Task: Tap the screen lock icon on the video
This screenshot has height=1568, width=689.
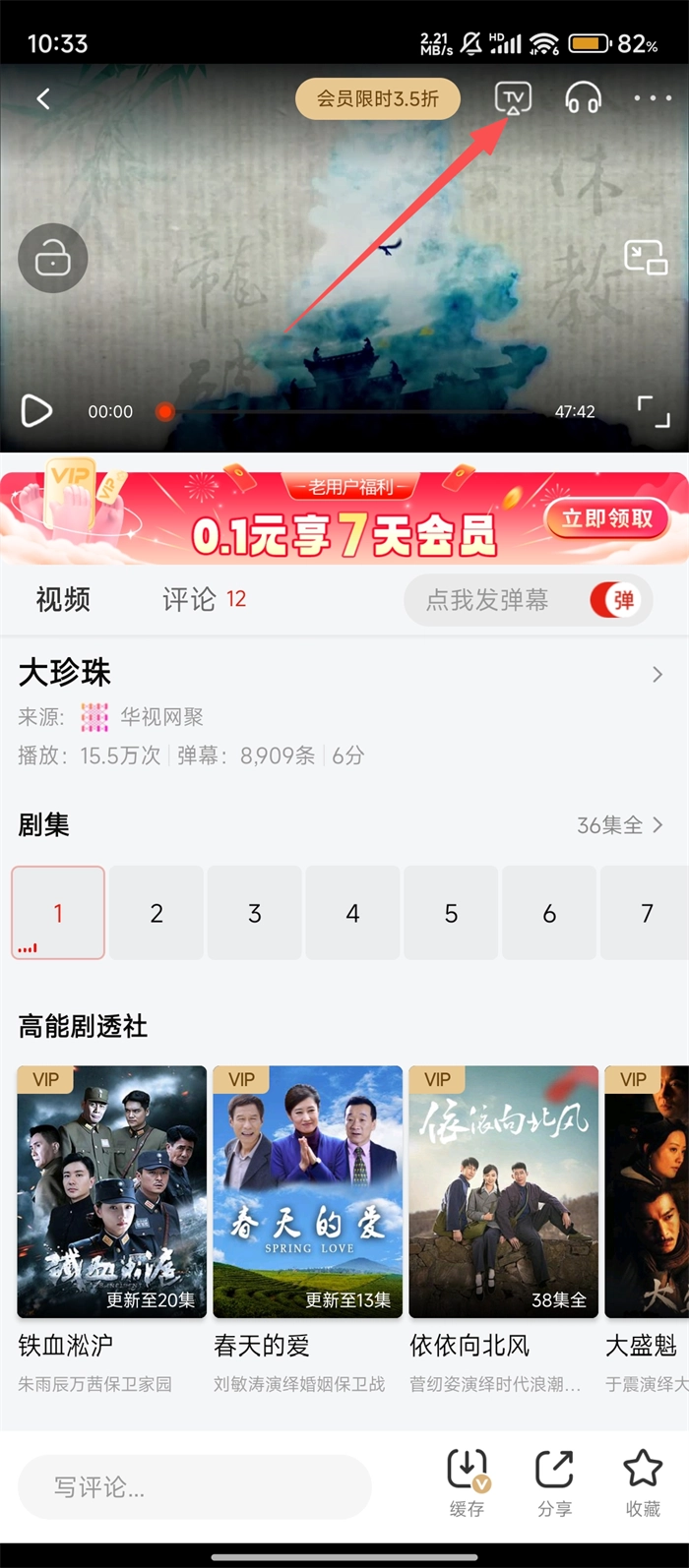Action: [x=53, y=259]
